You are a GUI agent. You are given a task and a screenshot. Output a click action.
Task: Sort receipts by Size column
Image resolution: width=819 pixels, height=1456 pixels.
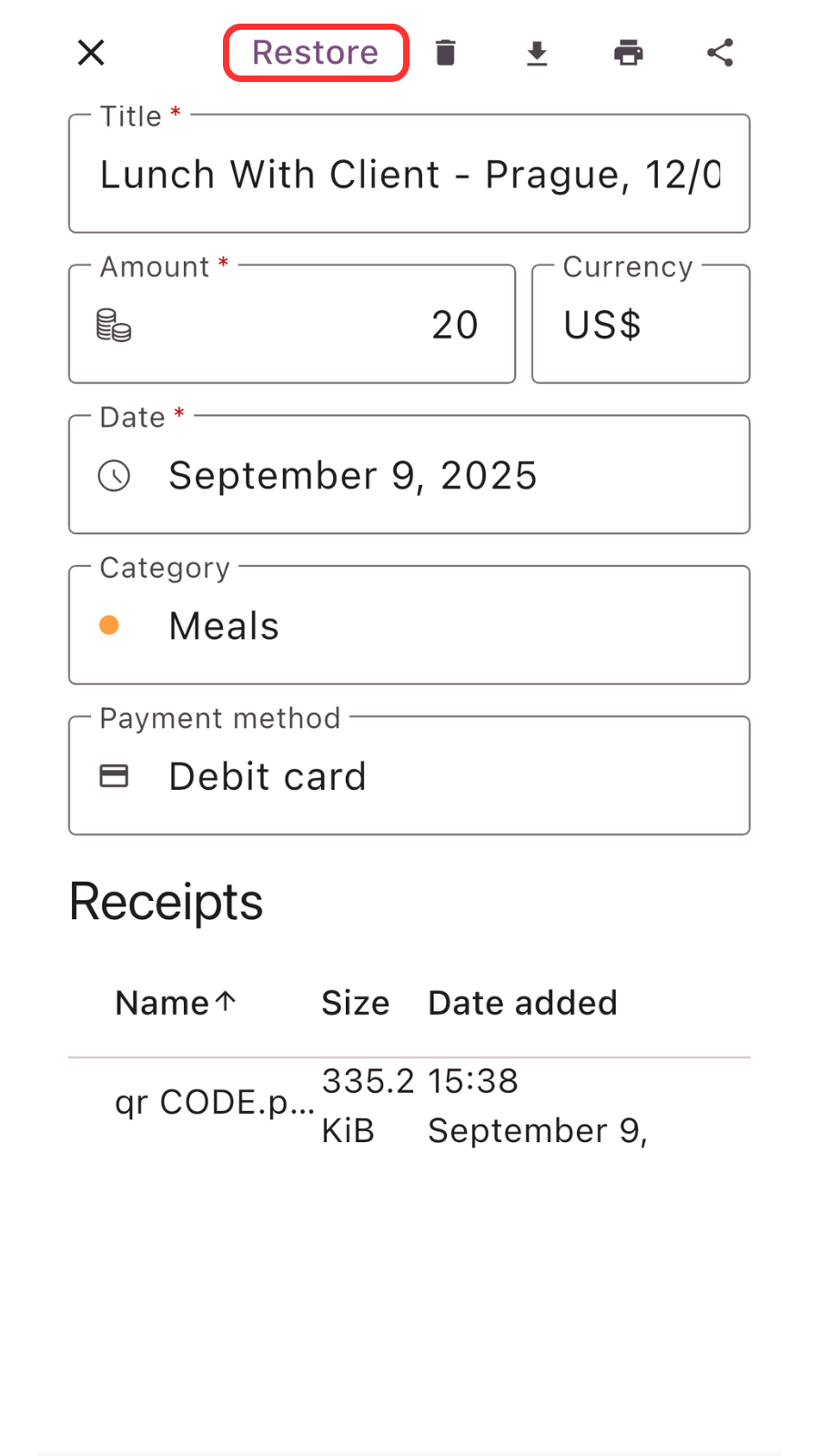[355, 1003]
